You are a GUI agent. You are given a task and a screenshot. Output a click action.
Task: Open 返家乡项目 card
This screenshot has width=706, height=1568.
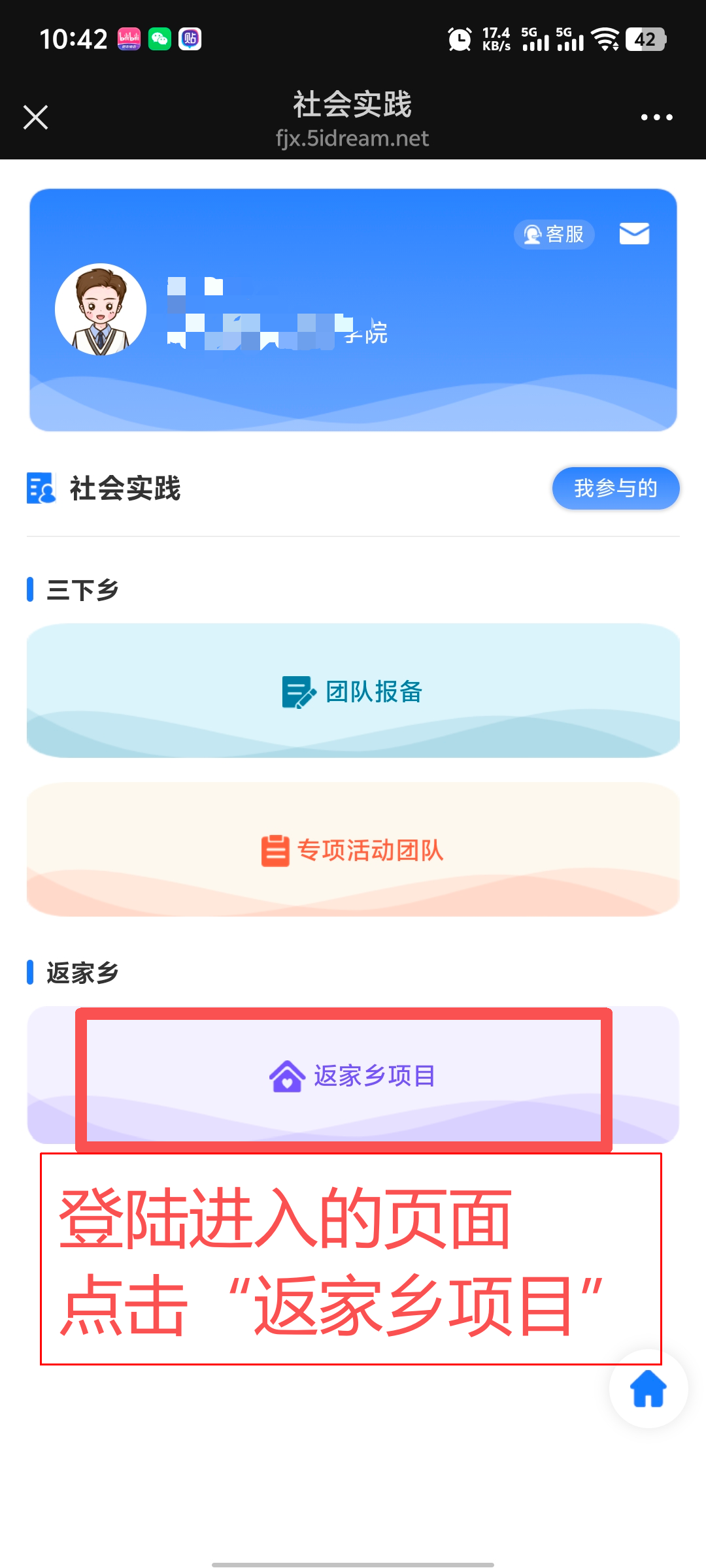(x=353, y=1075)
